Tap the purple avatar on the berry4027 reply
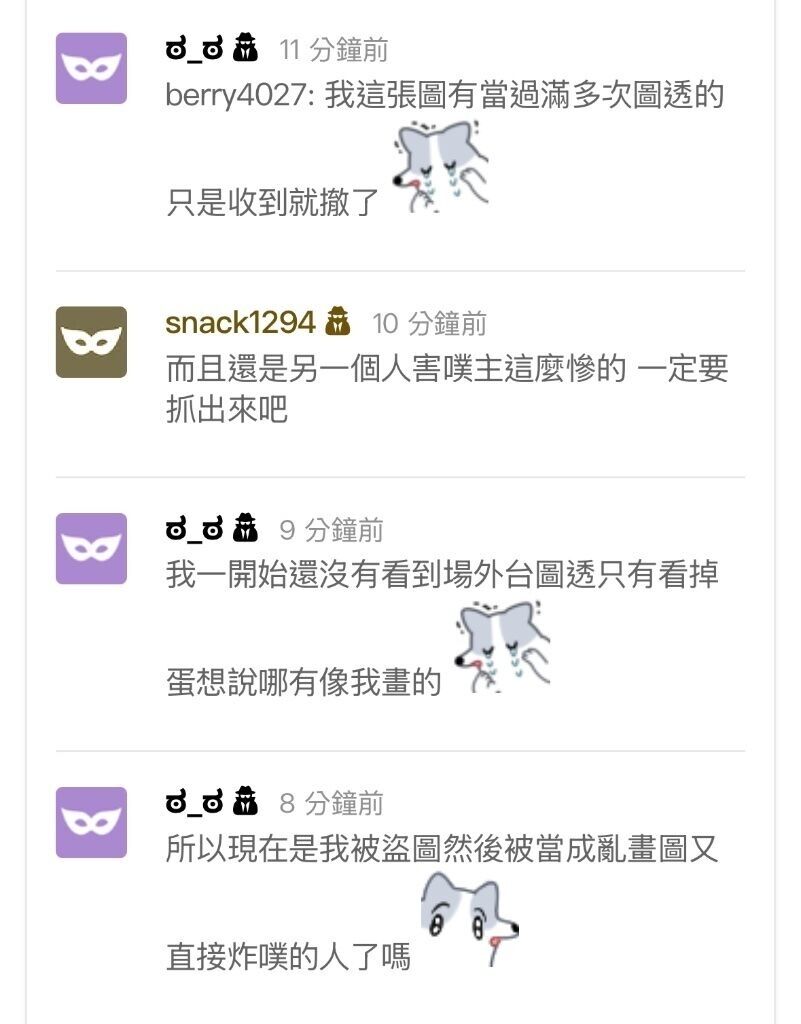The height and width of the screenshot is (1024, 801). click(91, 68)
